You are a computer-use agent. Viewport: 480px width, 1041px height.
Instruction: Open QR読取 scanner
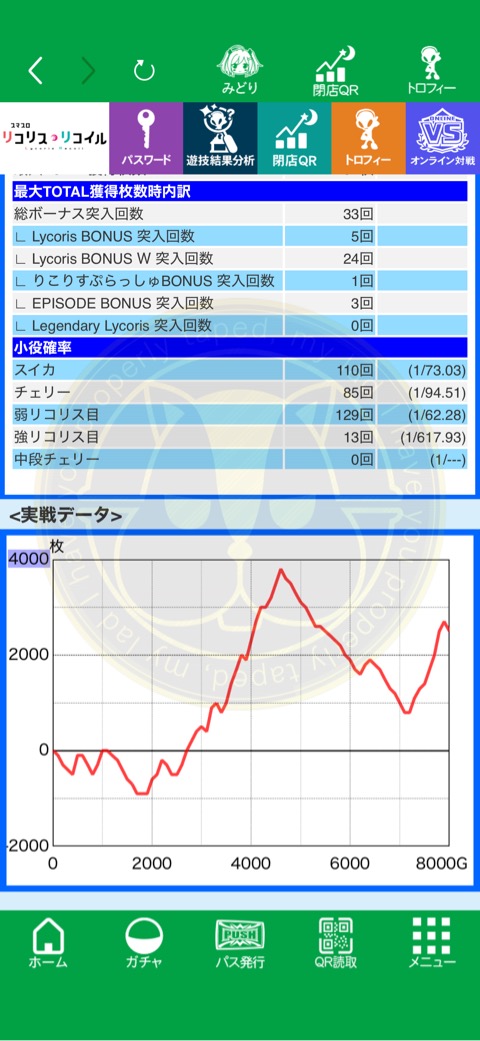pyautogui.click(x=336, y=943)
